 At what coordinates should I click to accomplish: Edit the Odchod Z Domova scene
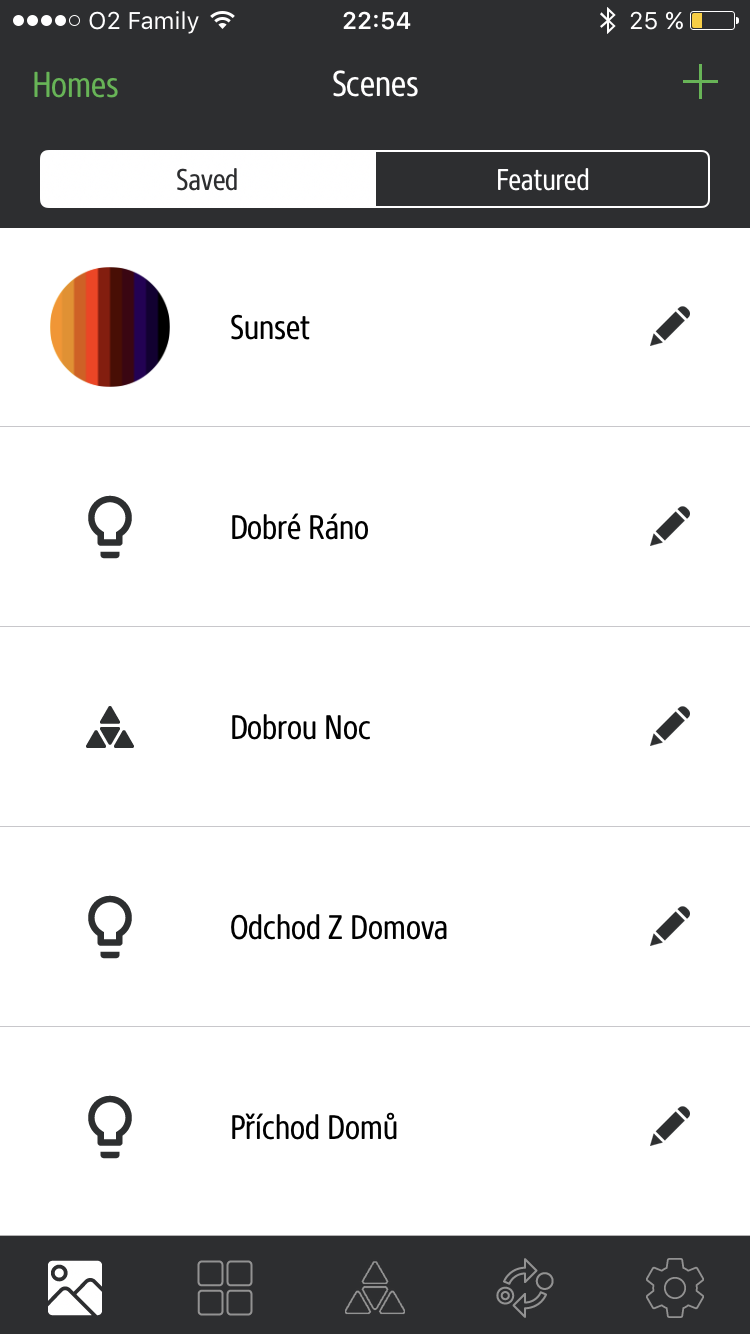[x=670, y=927]
